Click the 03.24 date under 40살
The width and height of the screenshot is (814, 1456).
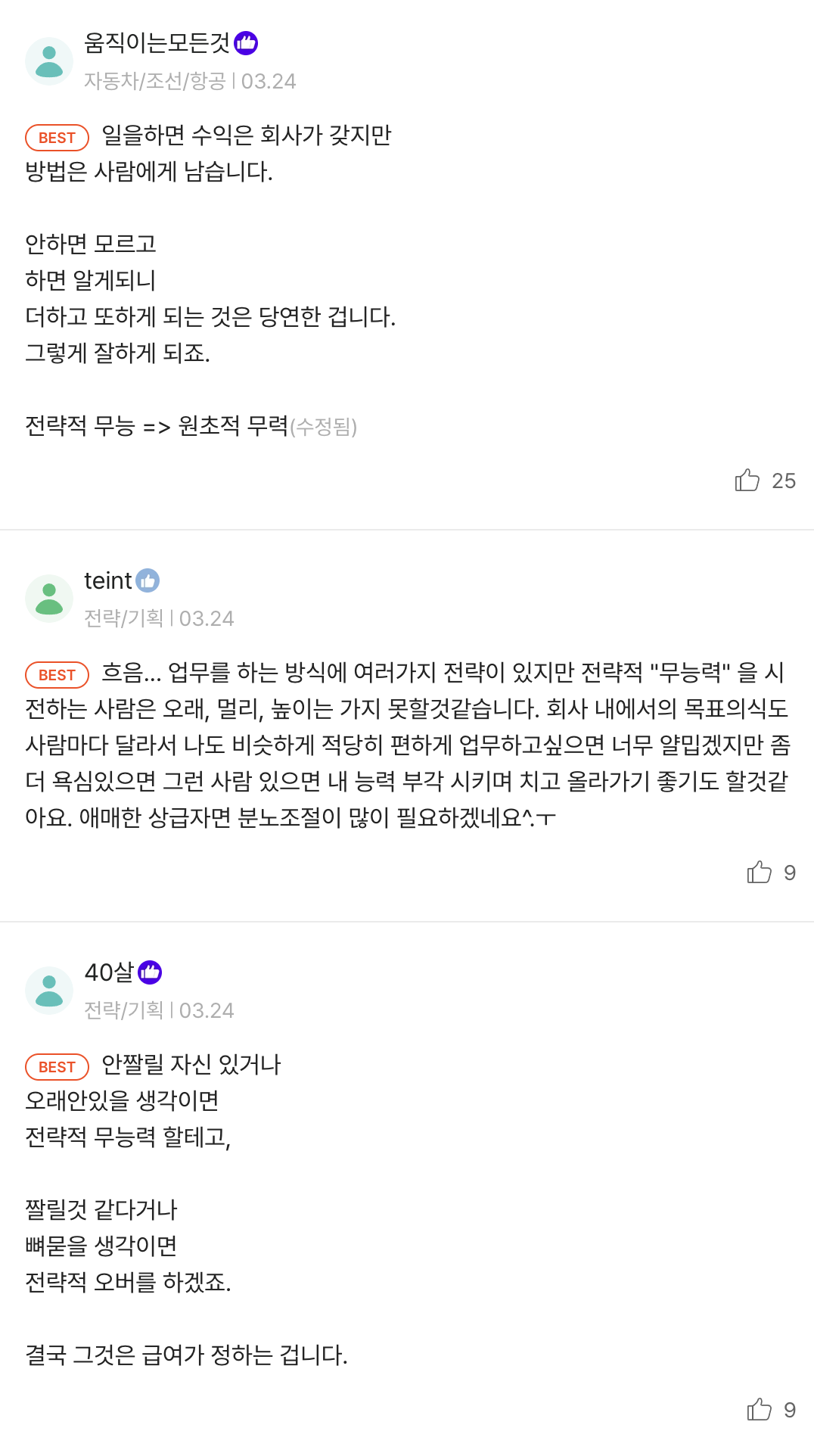point(206,1010)
